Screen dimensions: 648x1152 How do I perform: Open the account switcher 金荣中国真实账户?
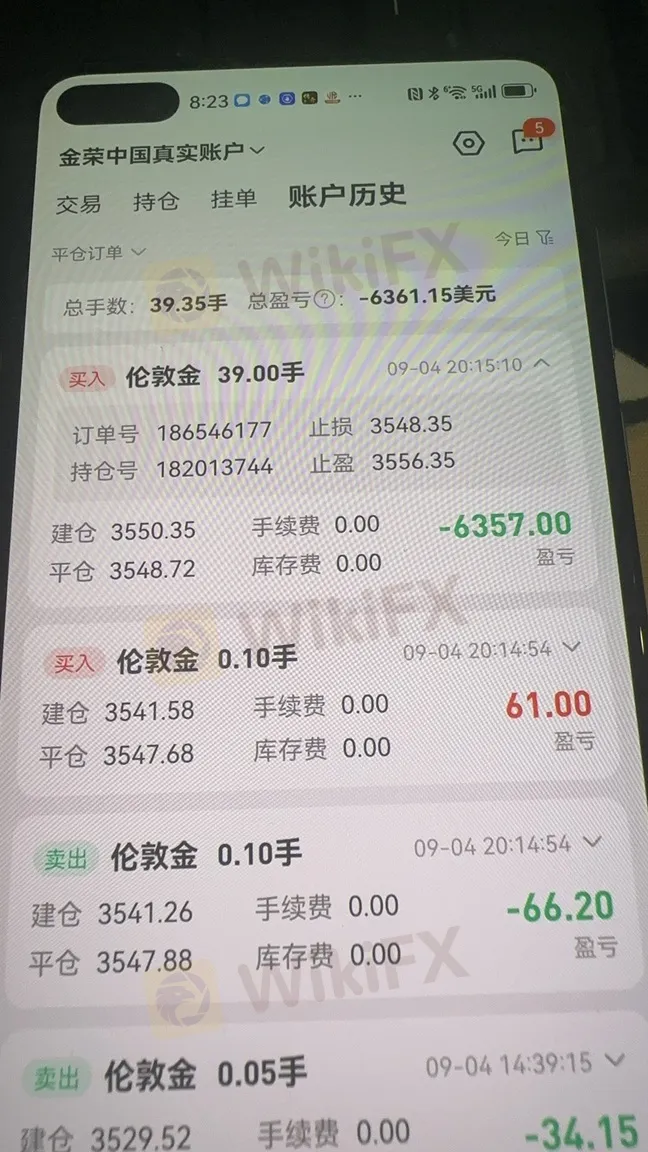click(x=162, y=153)
